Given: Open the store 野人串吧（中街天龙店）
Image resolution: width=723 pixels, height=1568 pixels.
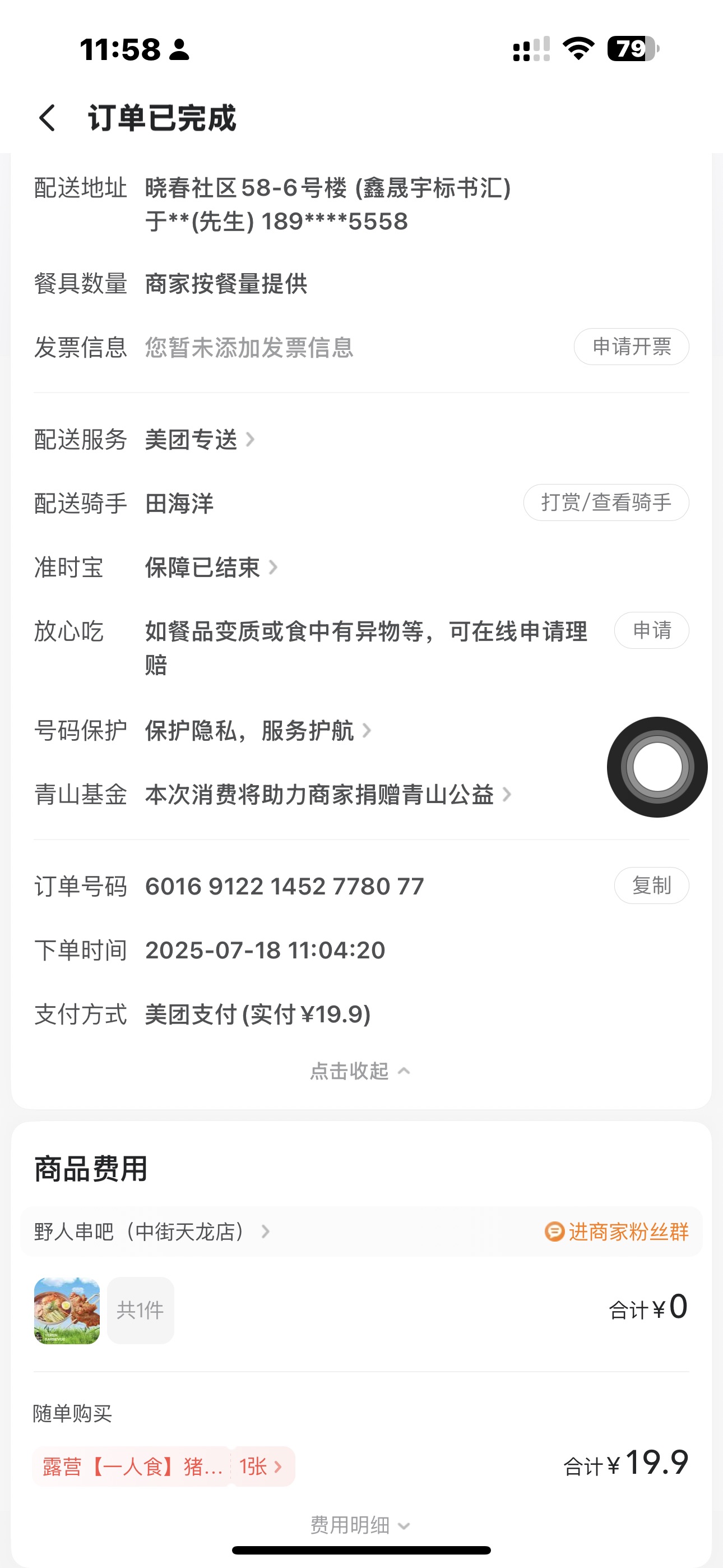Looking at the screenshot, I should [x=151, y=1232].
